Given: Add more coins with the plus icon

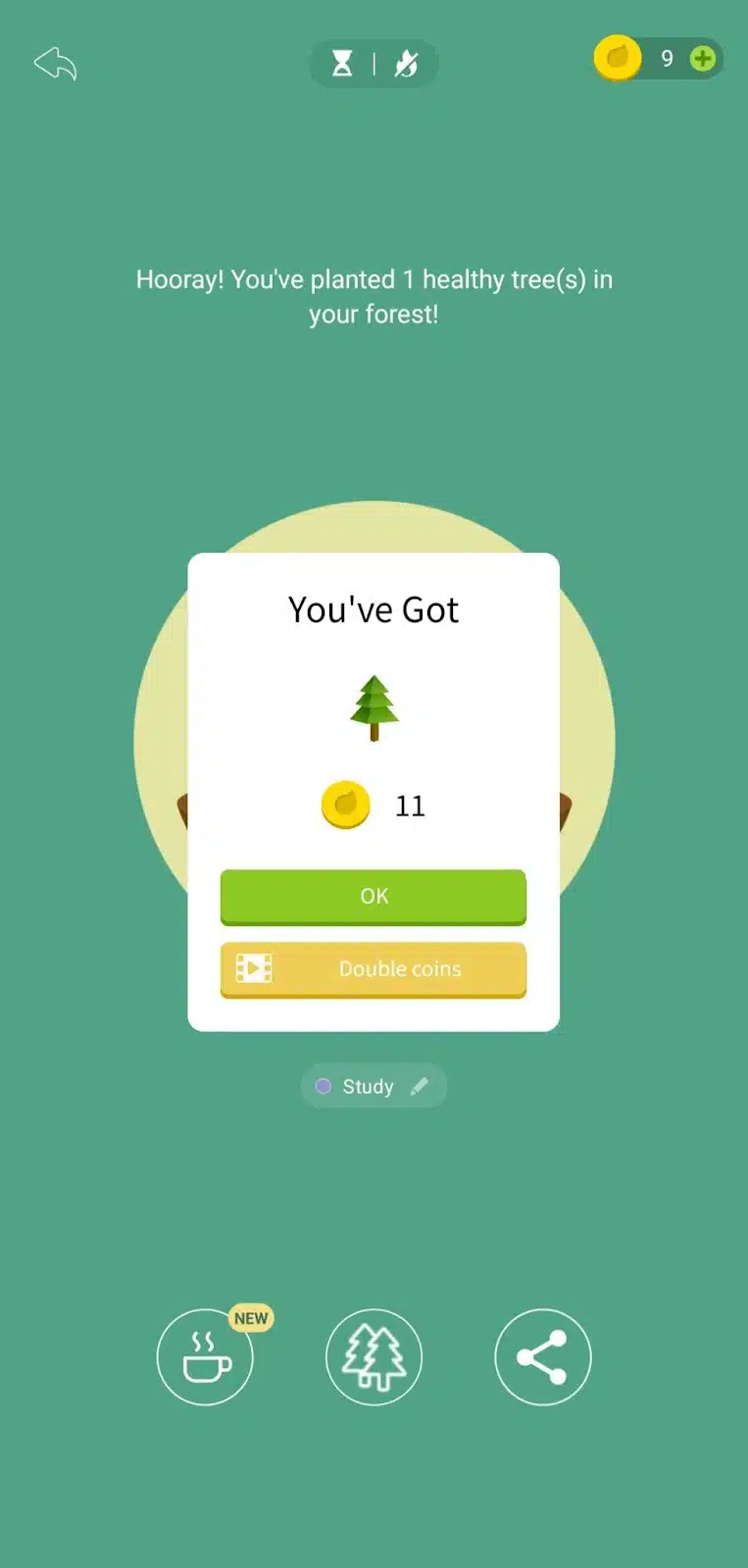Looking at the screenshot, I should (703, 59).
